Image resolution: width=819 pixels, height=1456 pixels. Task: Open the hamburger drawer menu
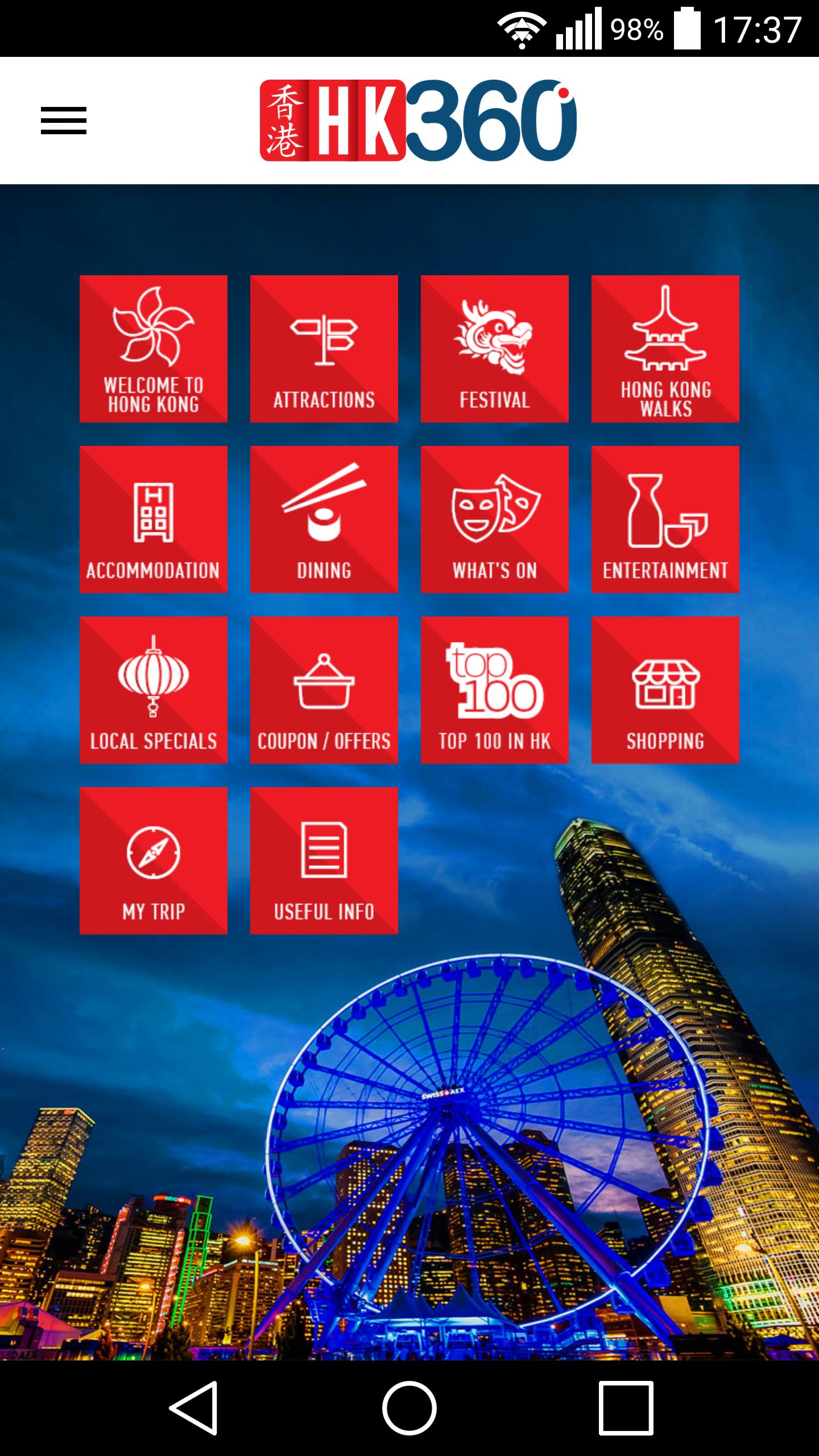64,121
